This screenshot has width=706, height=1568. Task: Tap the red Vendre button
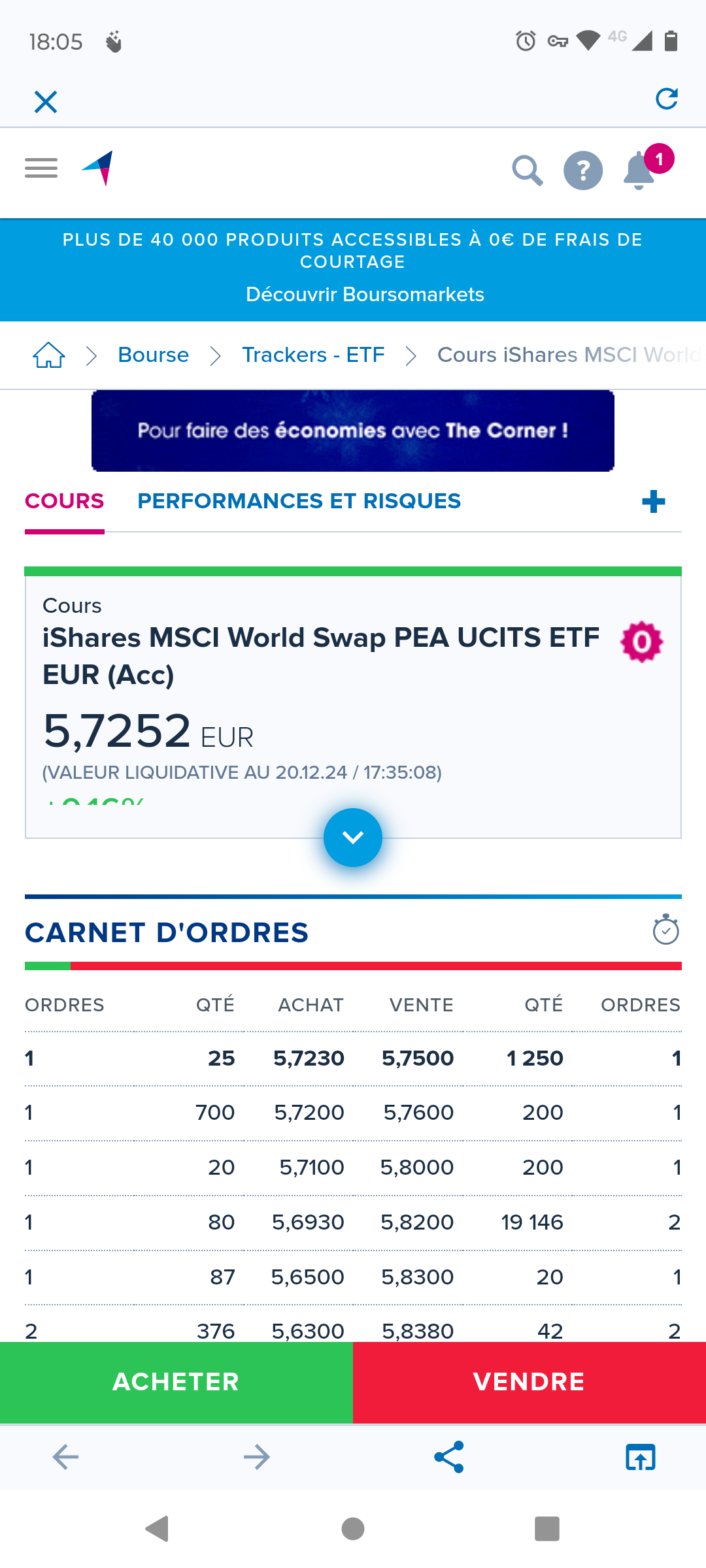coord(529,1382)
